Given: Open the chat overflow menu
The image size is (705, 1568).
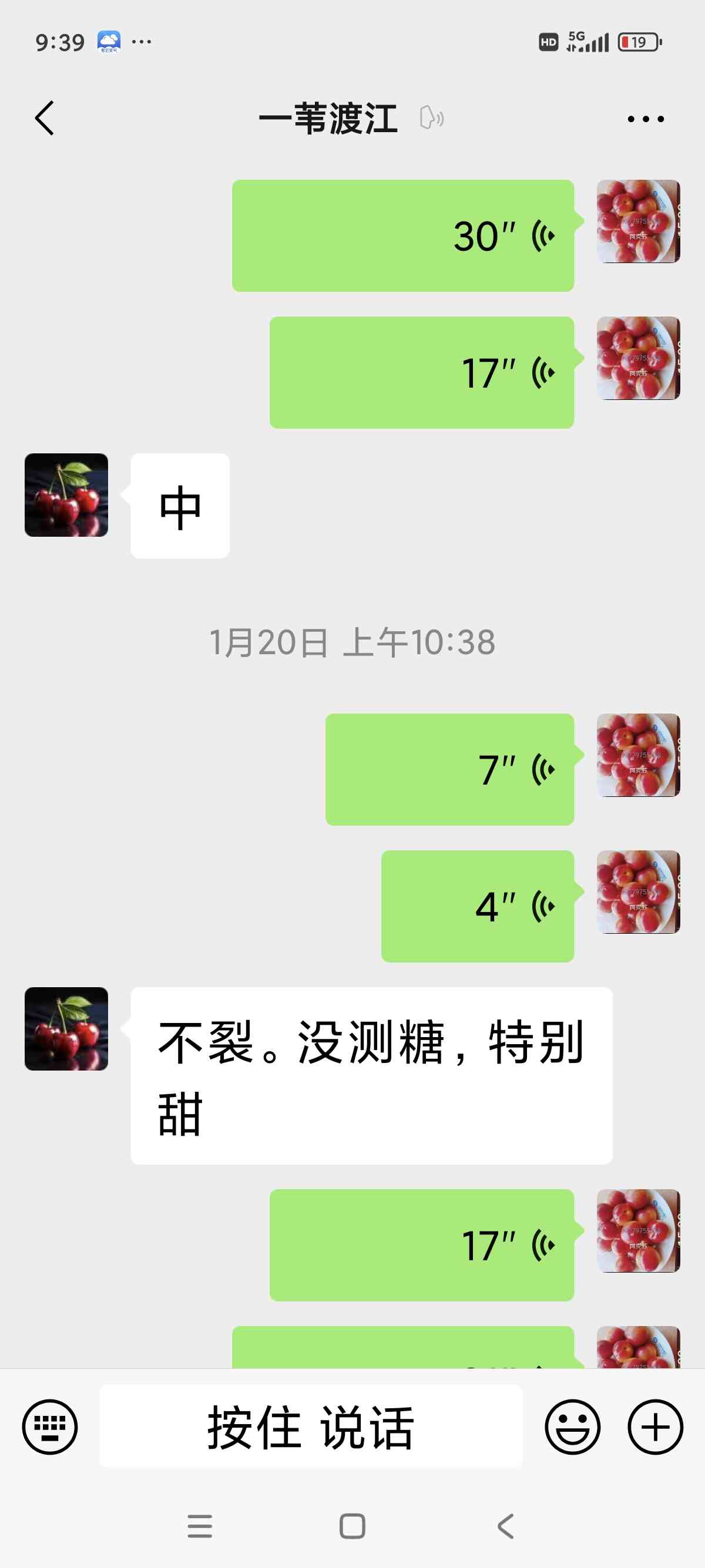Looking at the screenshot, I should coord(646,119).
